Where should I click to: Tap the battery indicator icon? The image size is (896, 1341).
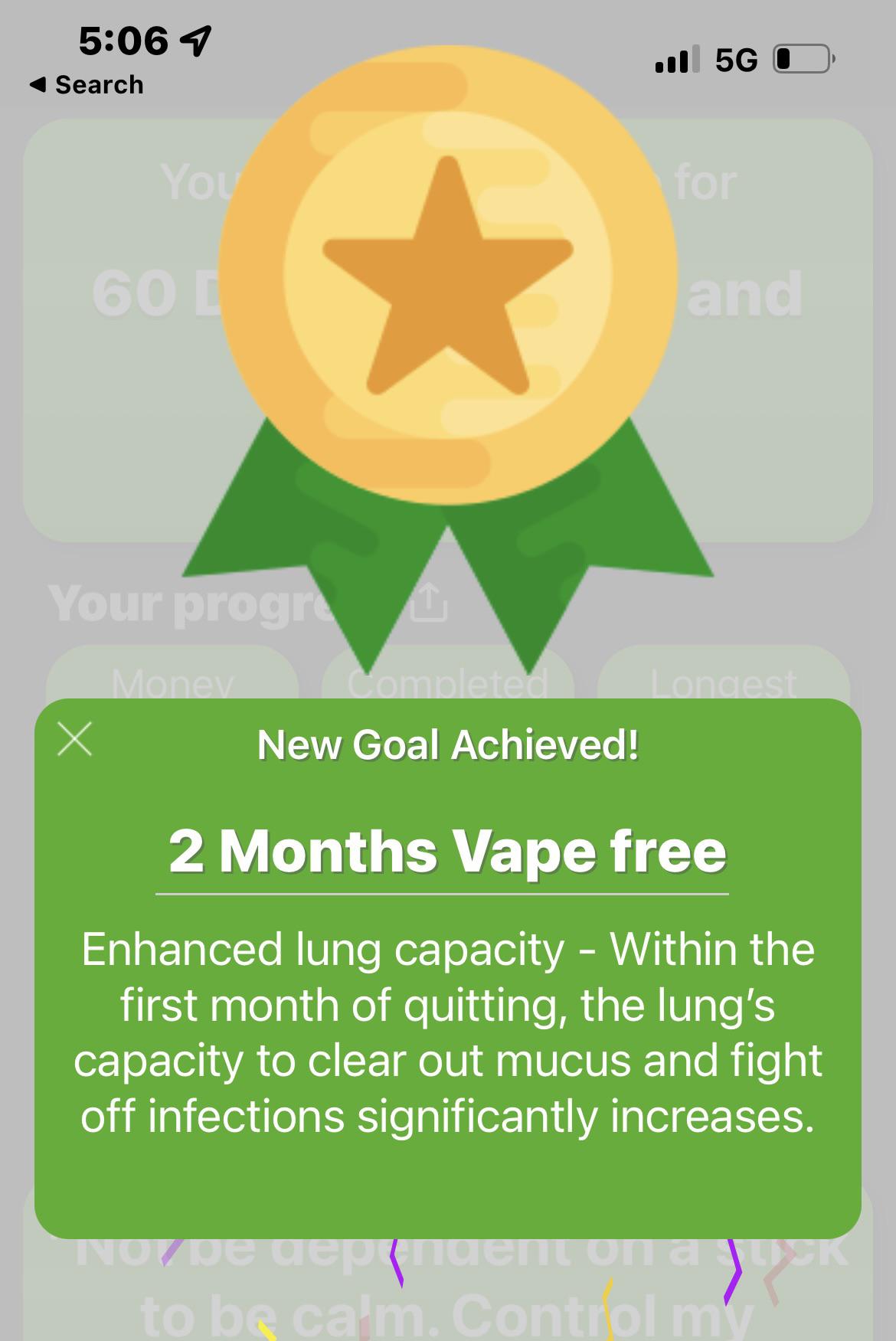point(796,60)
